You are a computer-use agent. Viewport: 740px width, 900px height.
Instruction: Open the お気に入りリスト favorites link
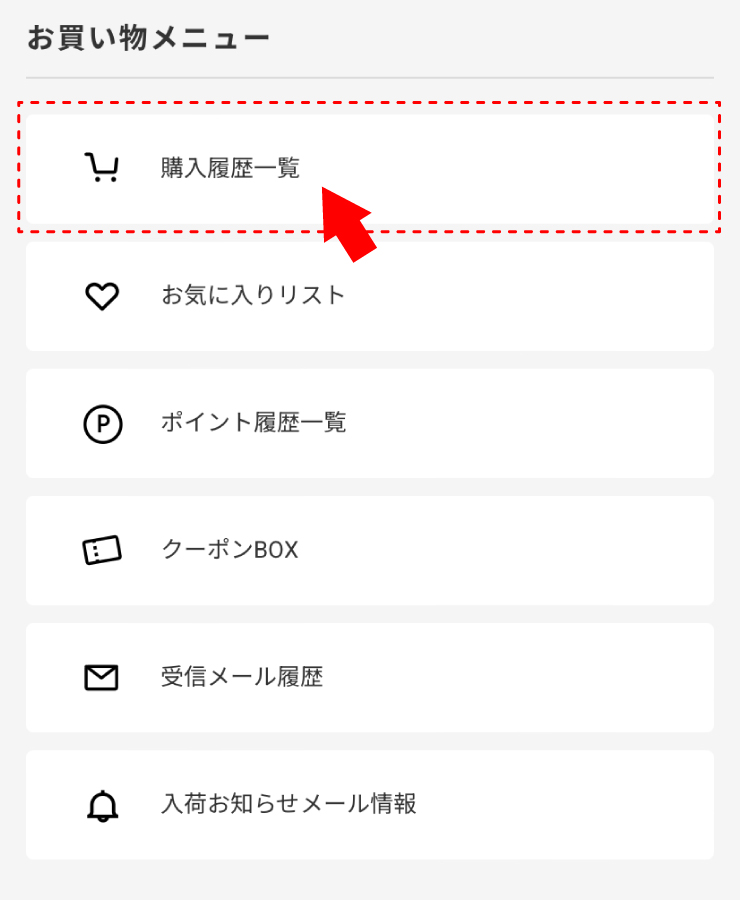pyautogui.click(x=251, y=295)
